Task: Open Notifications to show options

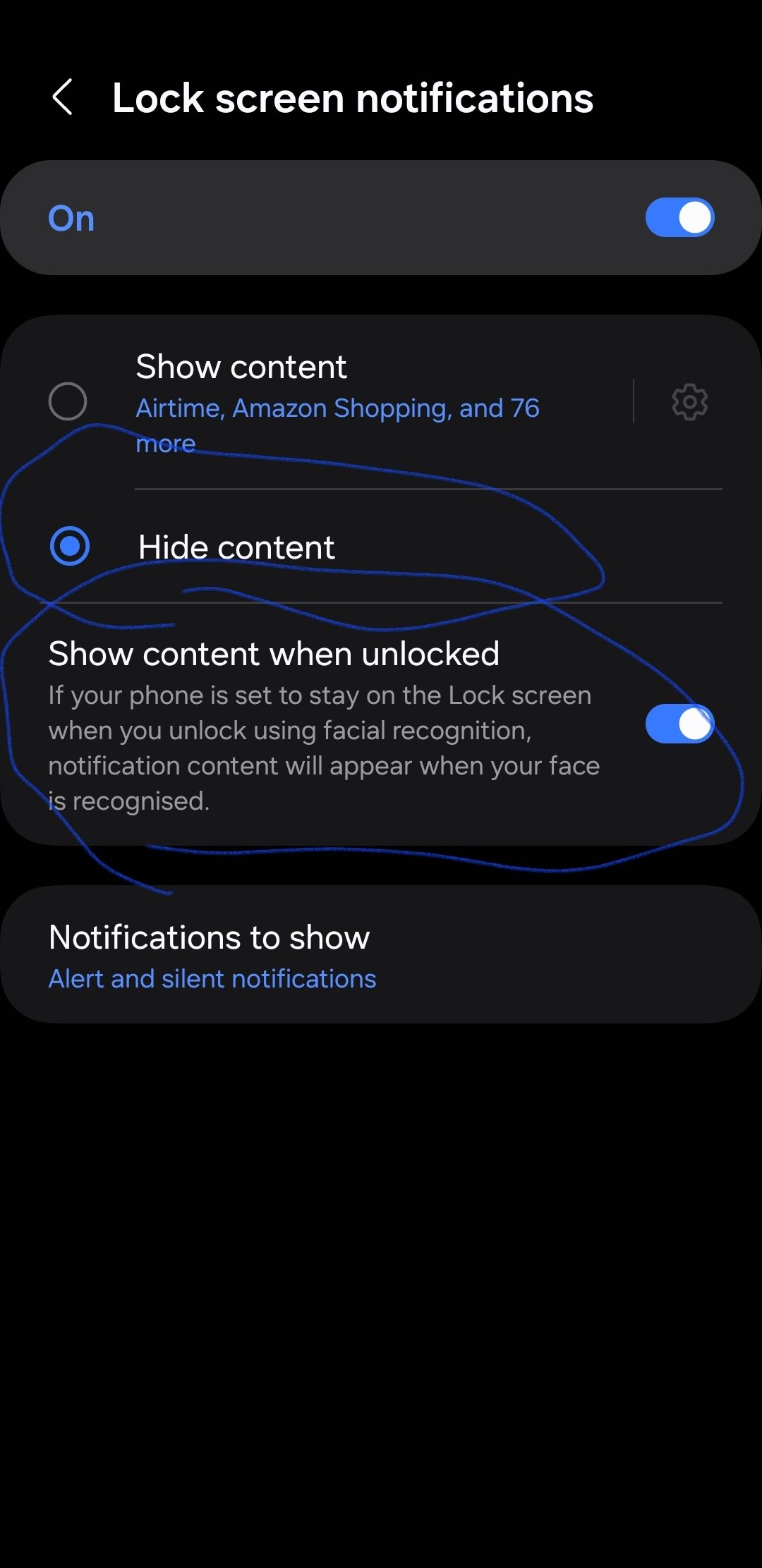Action: 208,937
